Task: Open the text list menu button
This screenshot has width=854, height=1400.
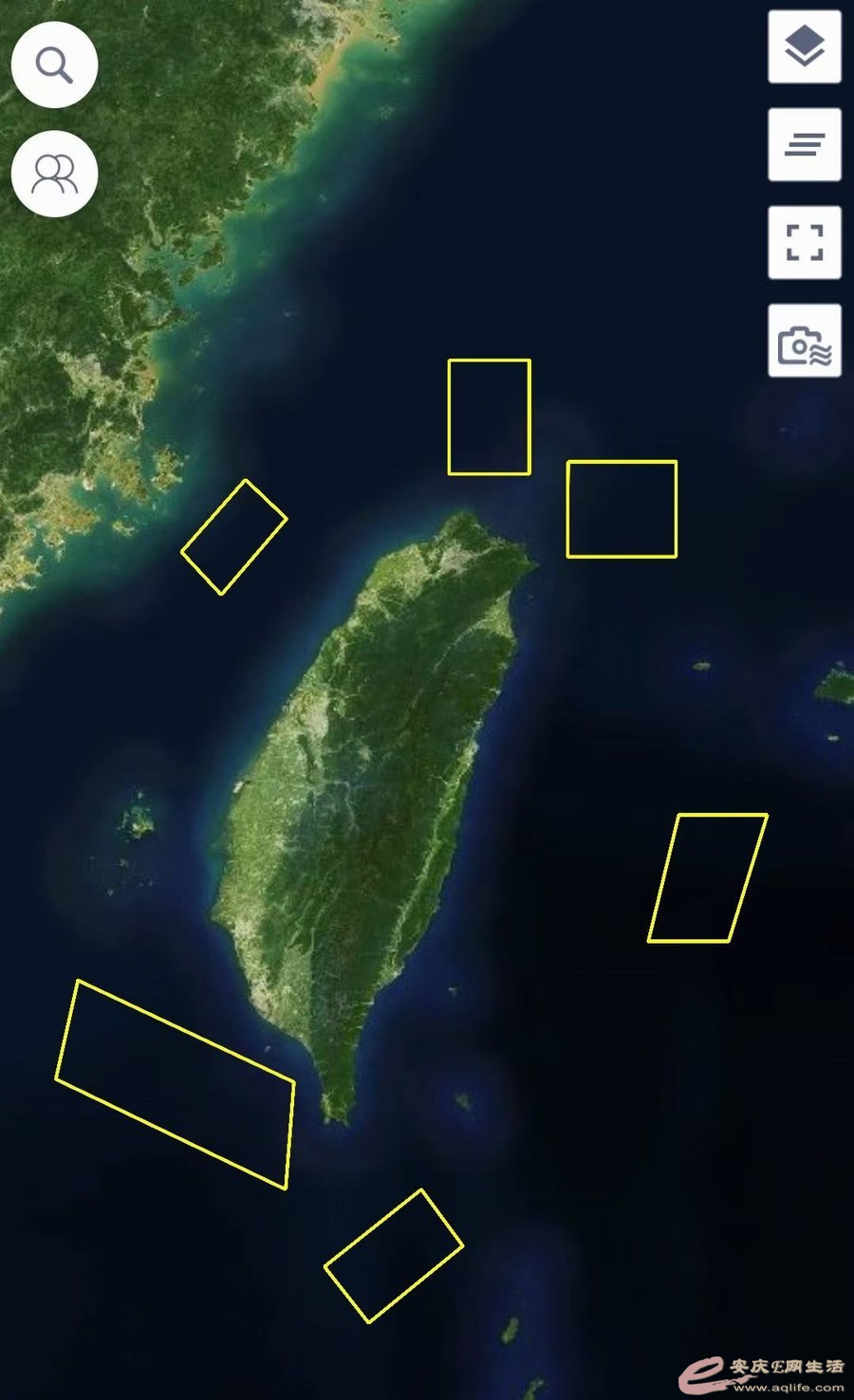Action: [x=804, y=144]
